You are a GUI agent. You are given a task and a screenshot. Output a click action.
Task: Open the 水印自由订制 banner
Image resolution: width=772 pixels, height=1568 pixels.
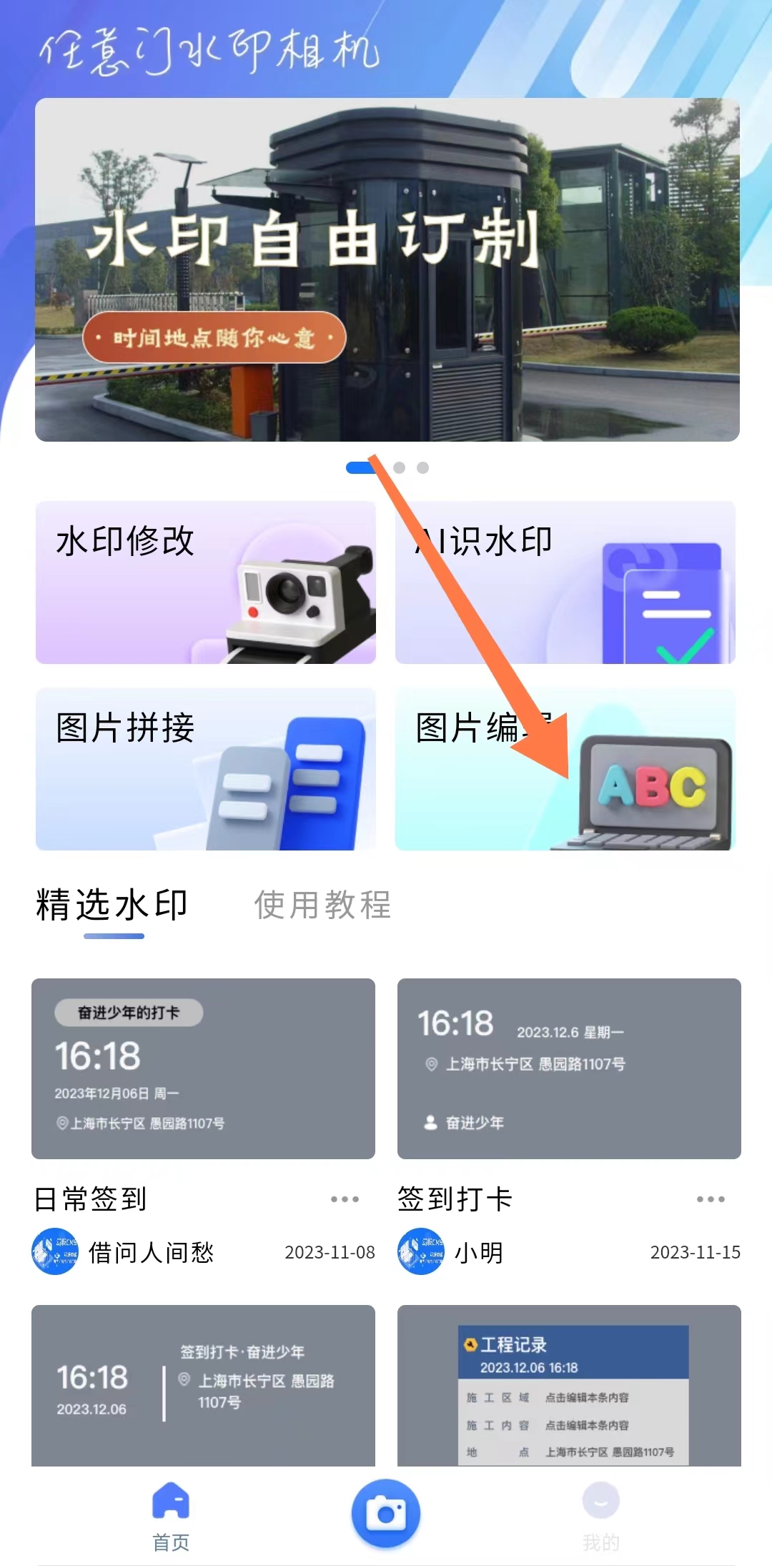[x=387, y=269]
